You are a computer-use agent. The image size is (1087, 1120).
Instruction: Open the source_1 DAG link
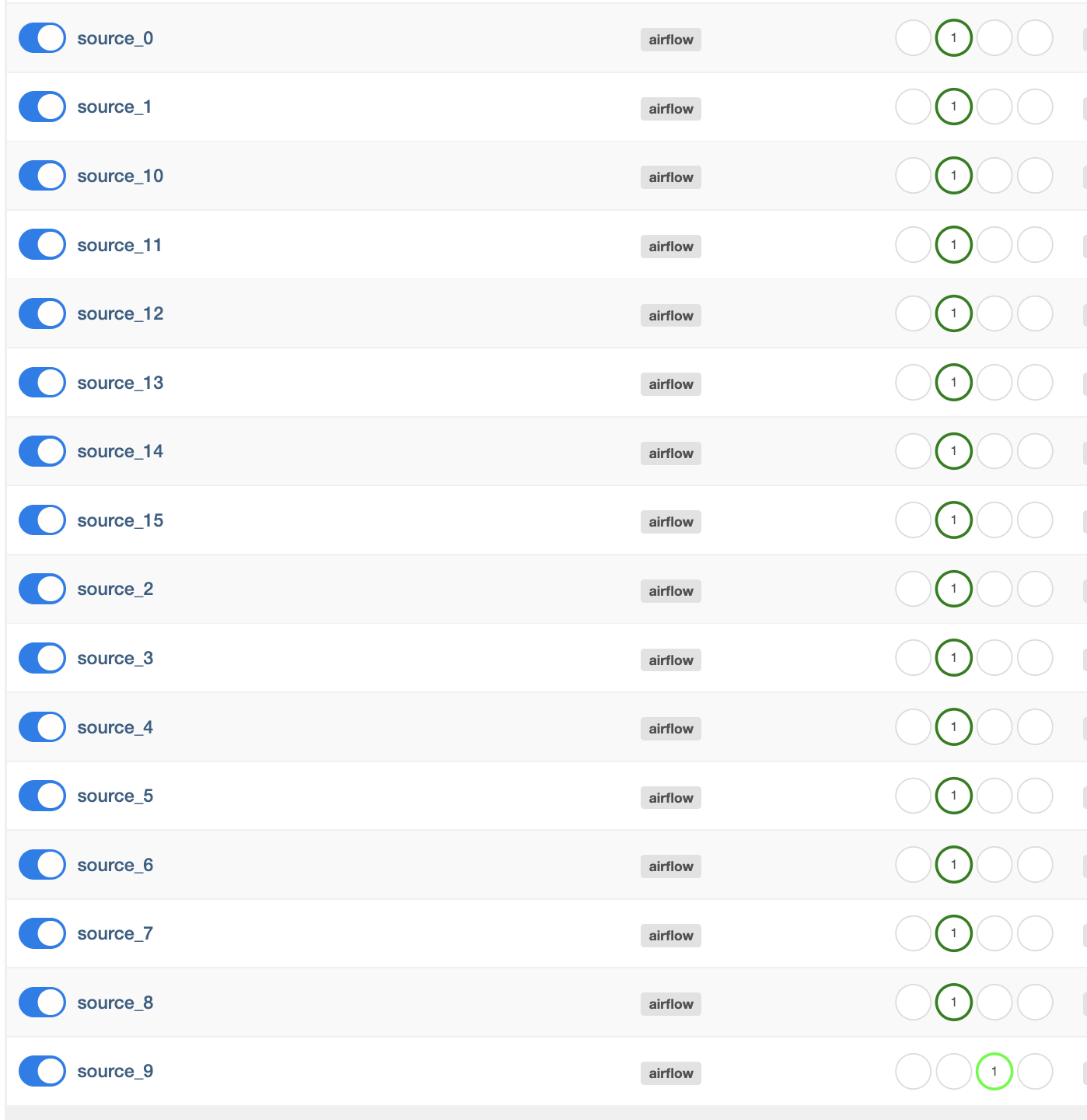114,107
